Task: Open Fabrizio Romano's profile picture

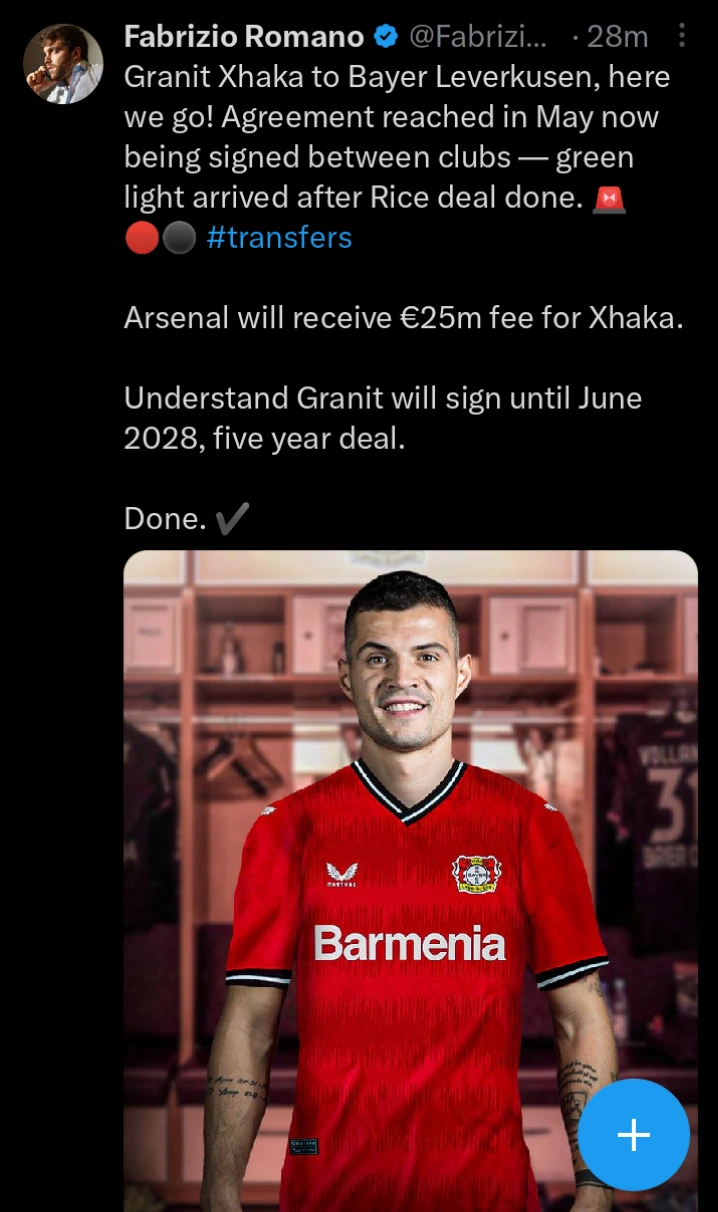Action: [63, 64]
